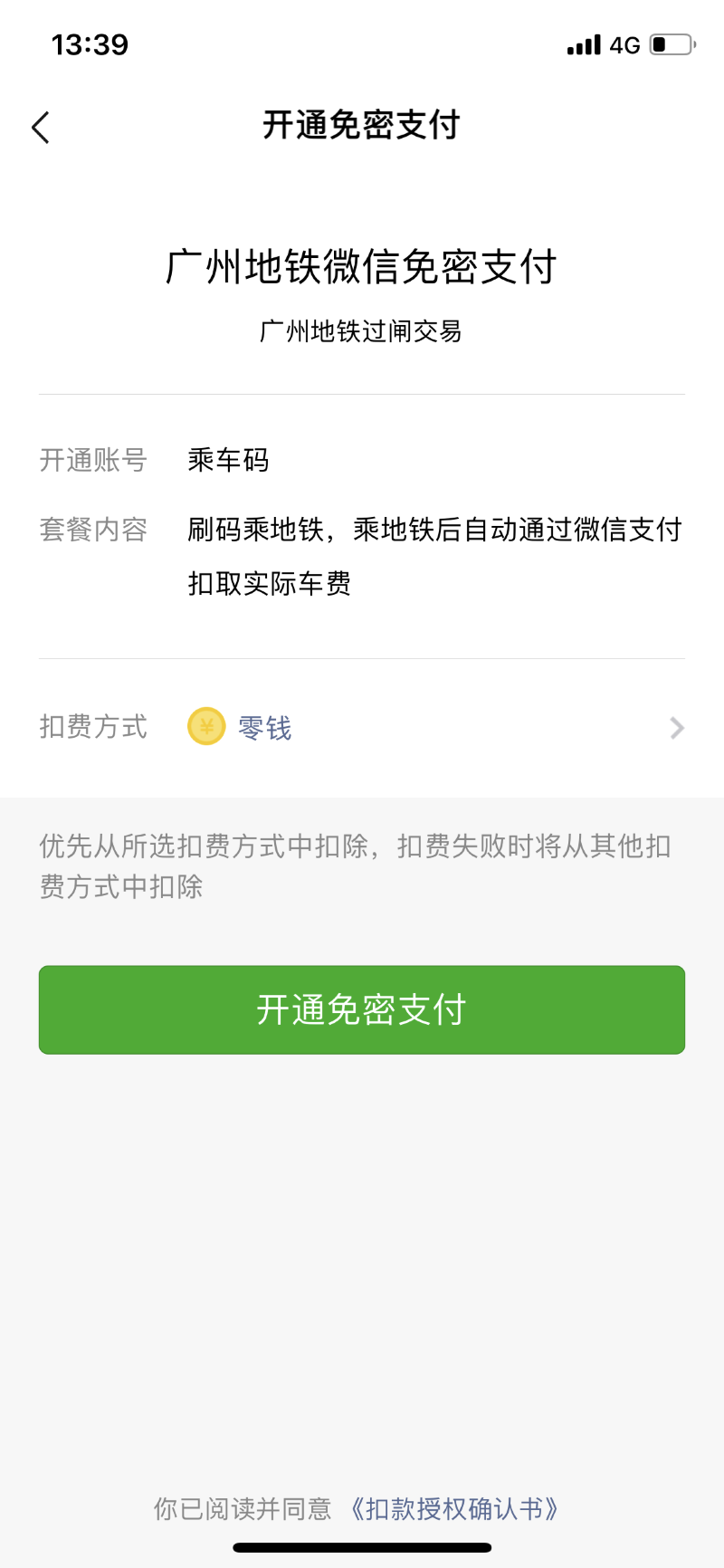Viewport: 724px width, 1568px height.
Task: Go back using the top-left arrow
Action: (x=41, y=128)
